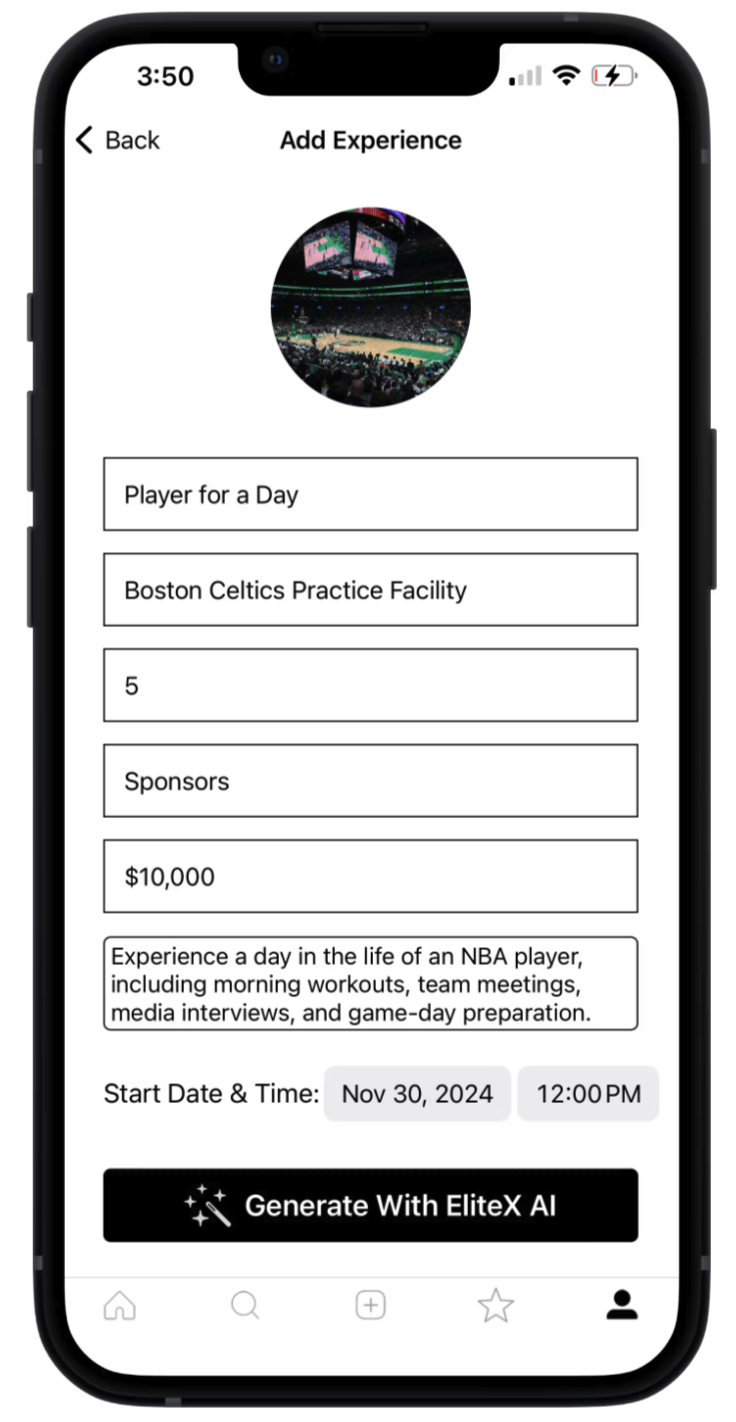This screenshot has height=1422, width=736.
Task: Open the Nov 30, 2024 date picker
Action: pos(417,1093)
